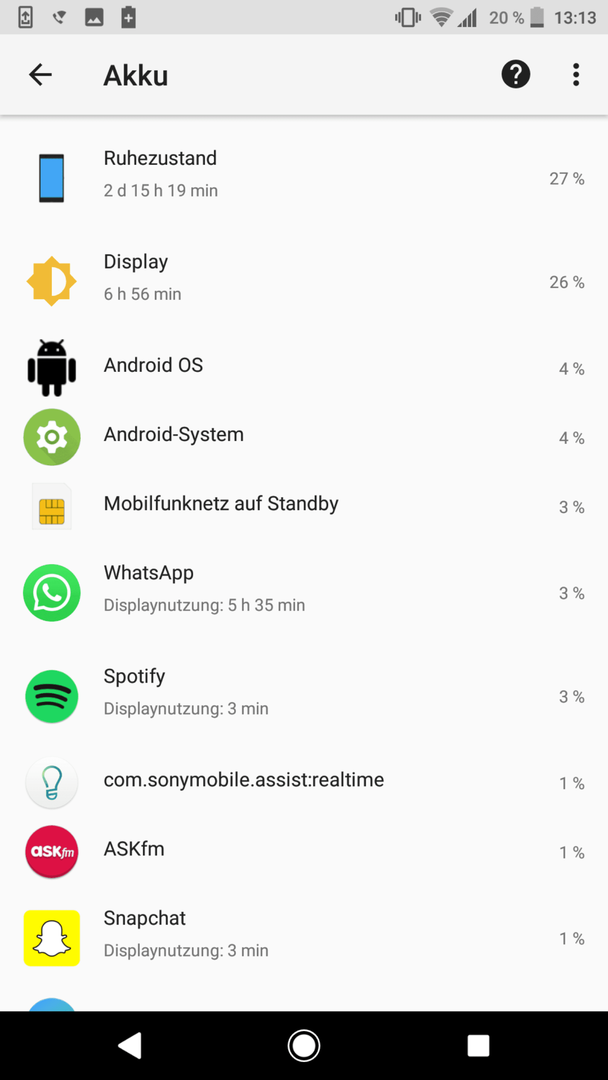Open Ruhezustand battery details

[304, 178]
